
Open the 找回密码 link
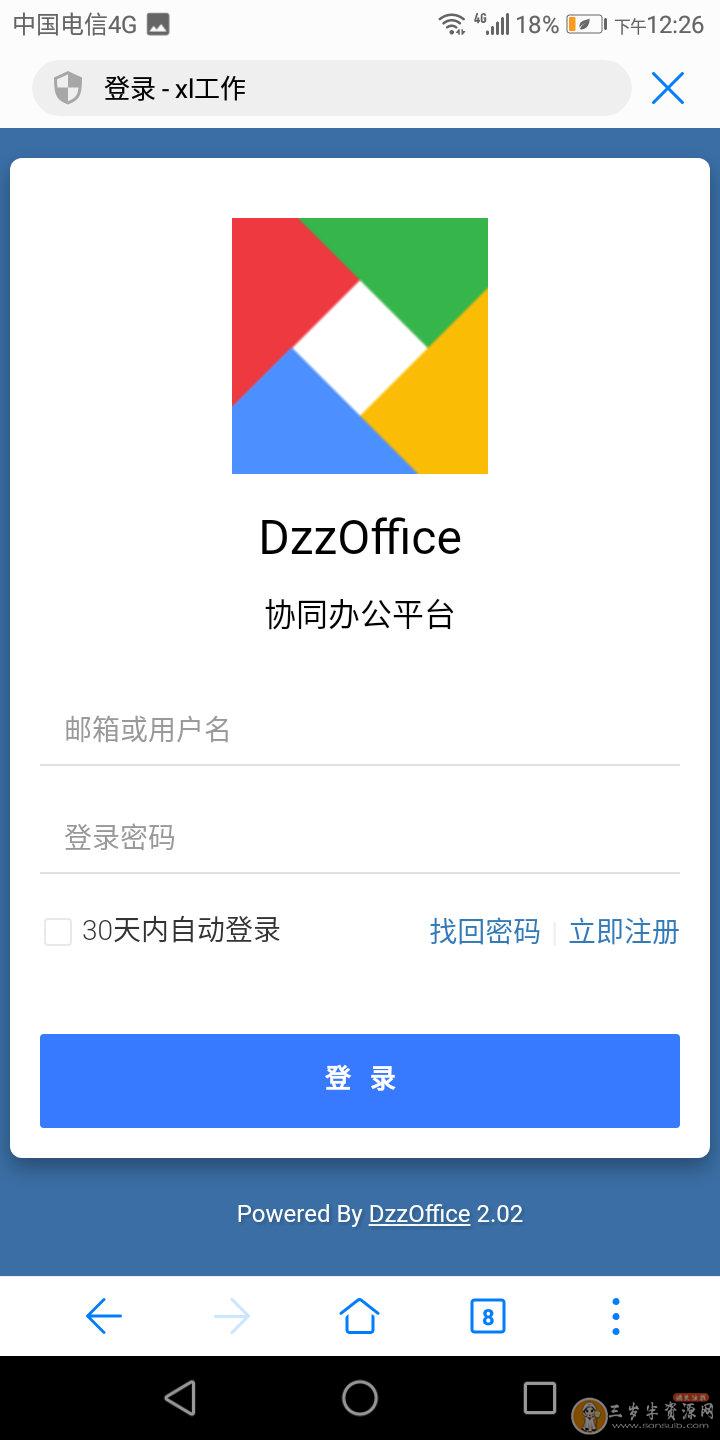click(x=484, y=932)
